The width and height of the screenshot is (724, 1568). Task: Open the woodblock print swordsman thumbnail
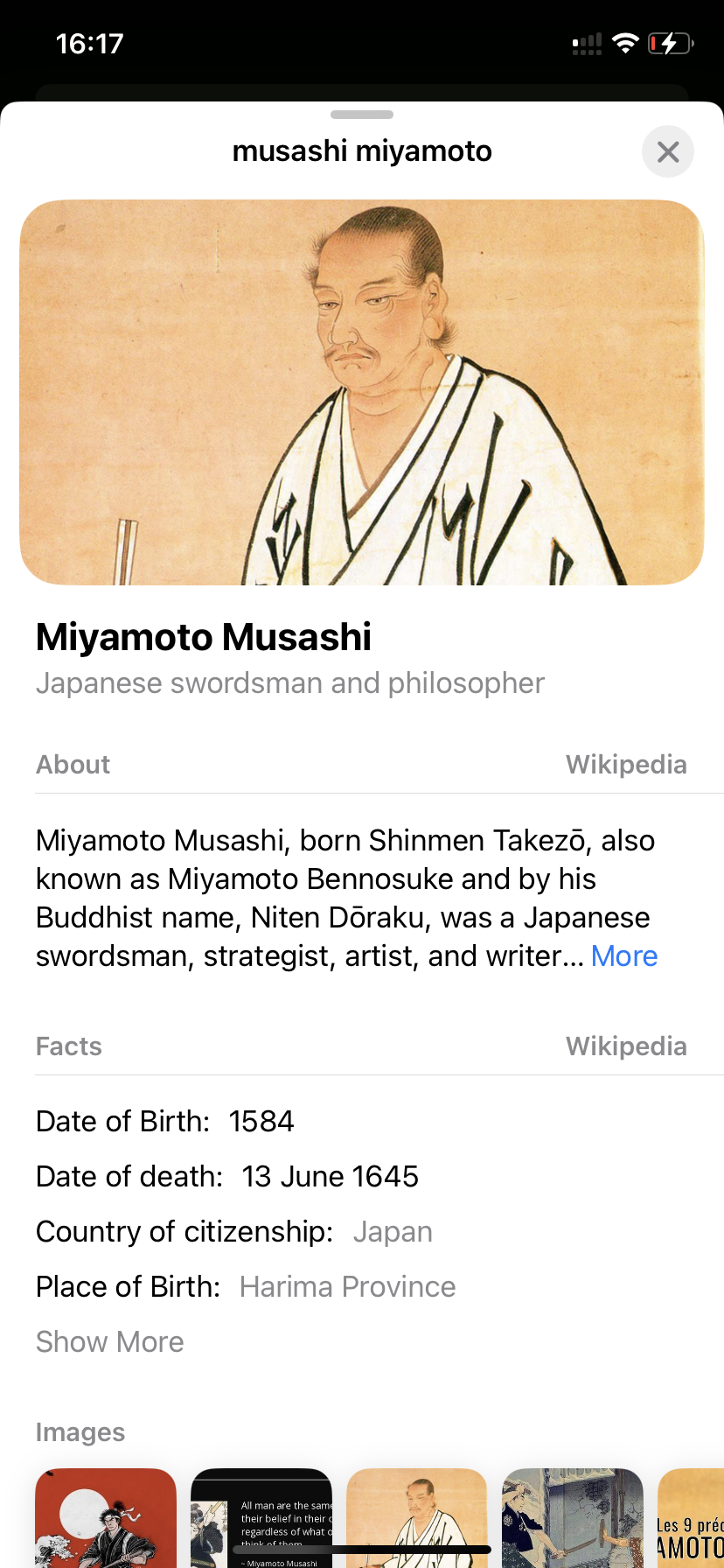(x=573, y=1518)
